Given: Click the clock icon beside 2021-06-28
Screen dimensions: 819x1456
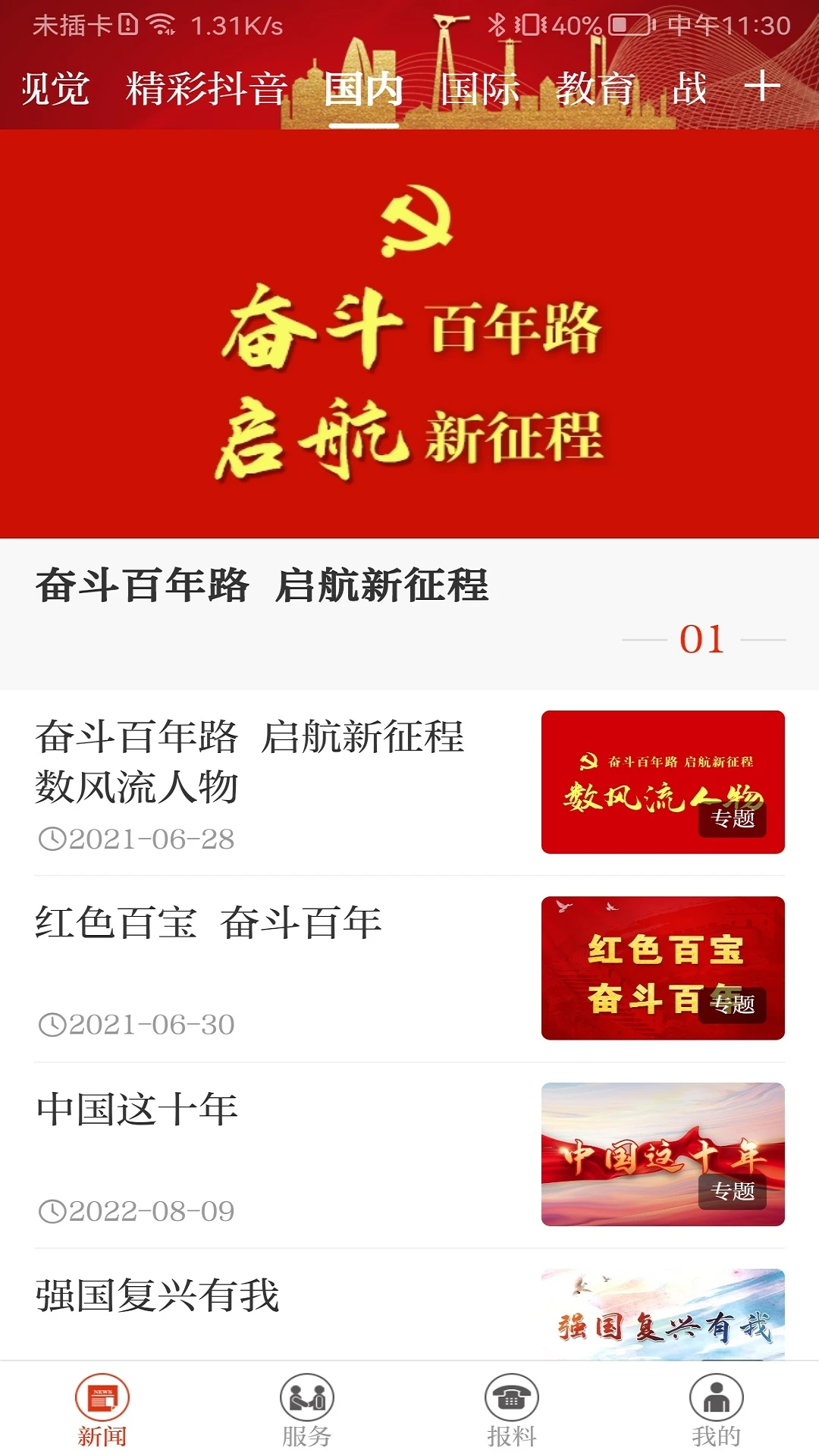Looking at the screenshot, I should (52, 839).
